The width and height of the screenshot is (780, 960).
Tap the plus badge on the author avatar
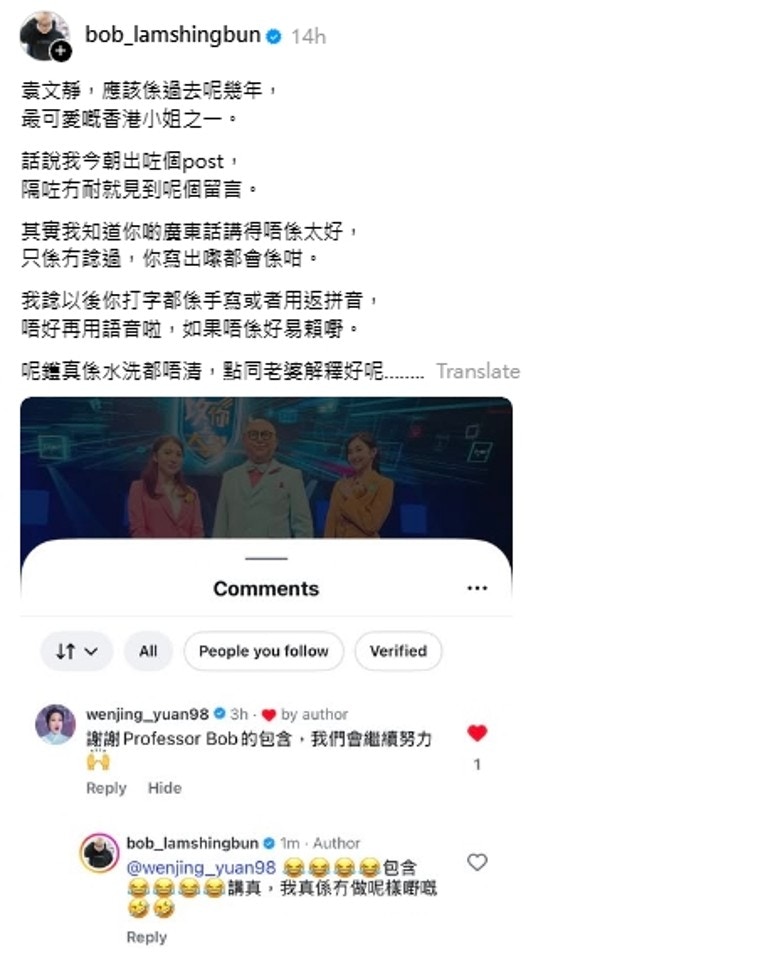[x=61, y=51]
